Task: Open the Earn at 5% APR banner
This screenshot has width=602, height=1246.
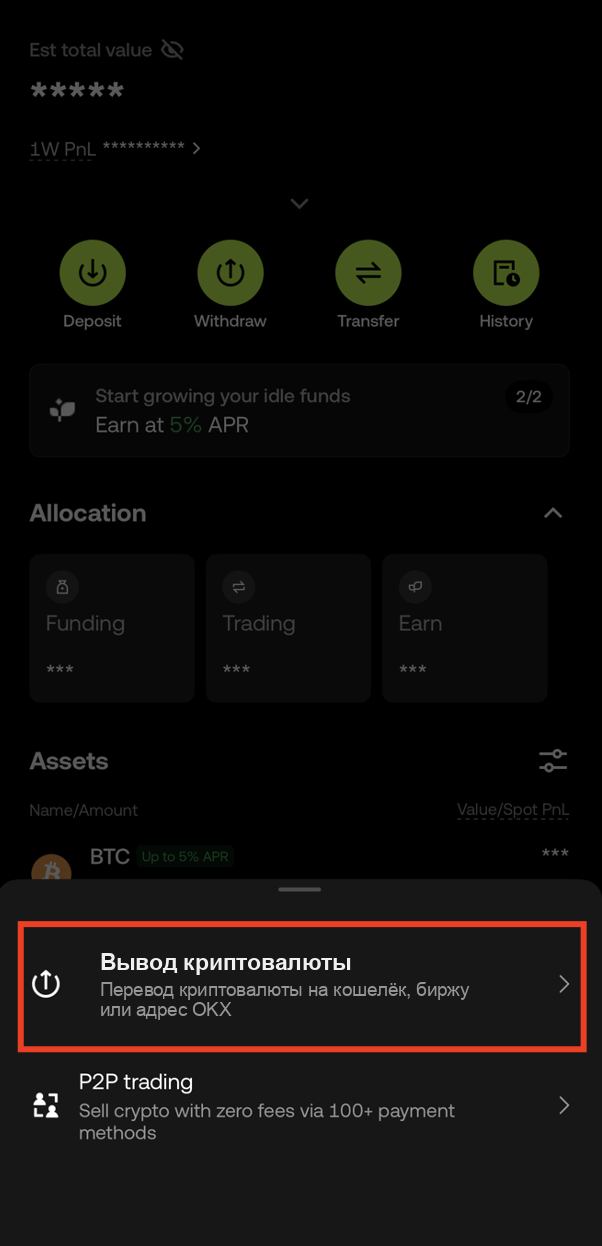Action: click(299, 410)
